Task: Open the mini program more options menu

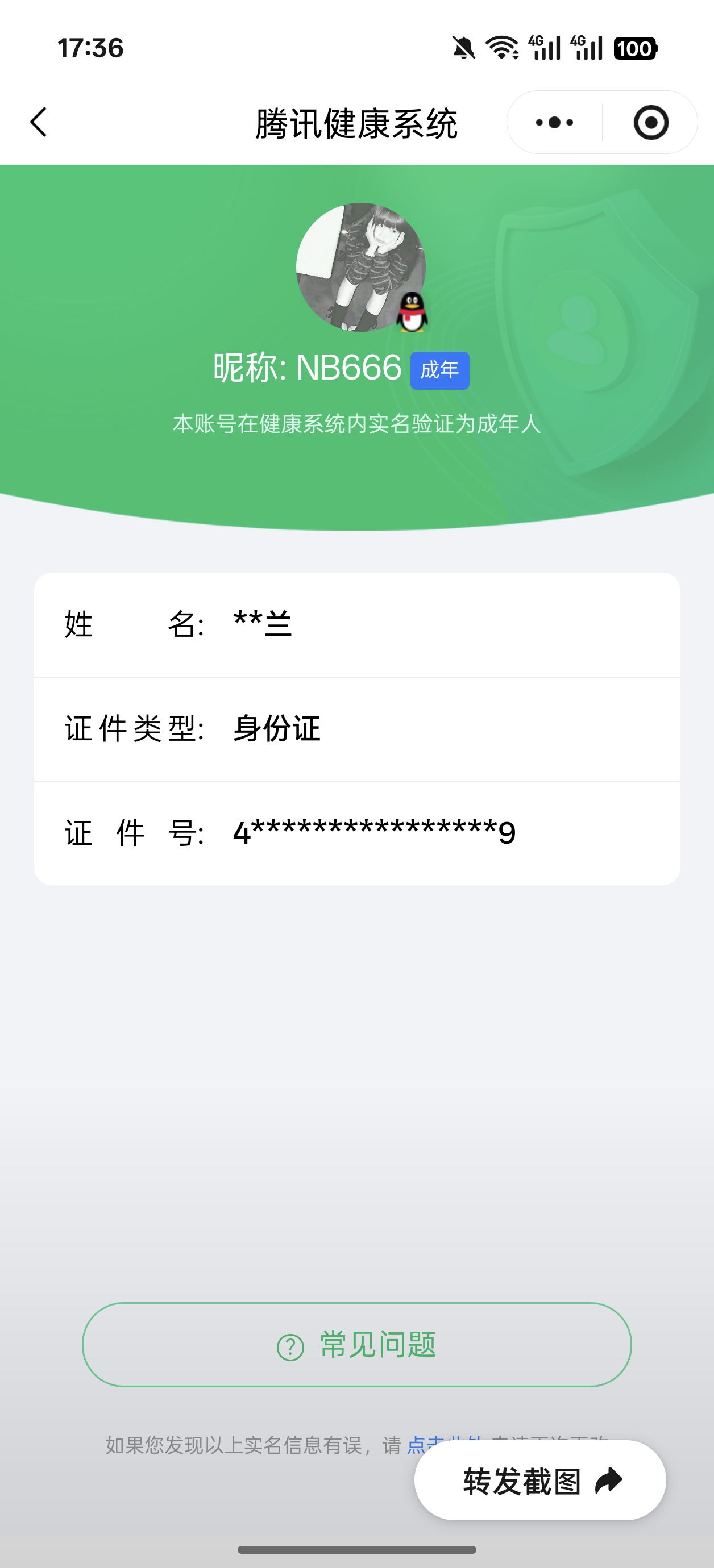Action: (x=554, y=123)
